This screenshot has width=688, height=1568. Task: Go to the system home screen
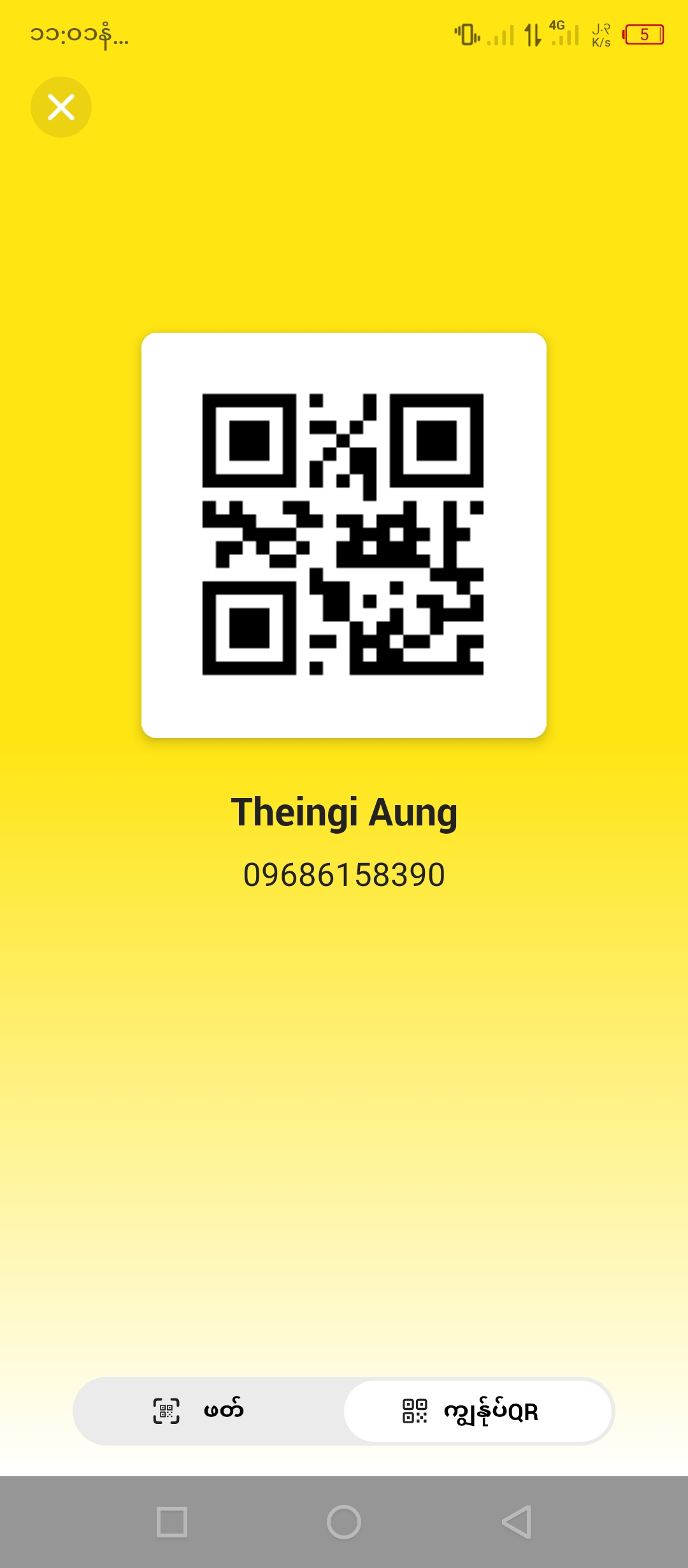pyautogui.click(x=344, y=1522)
